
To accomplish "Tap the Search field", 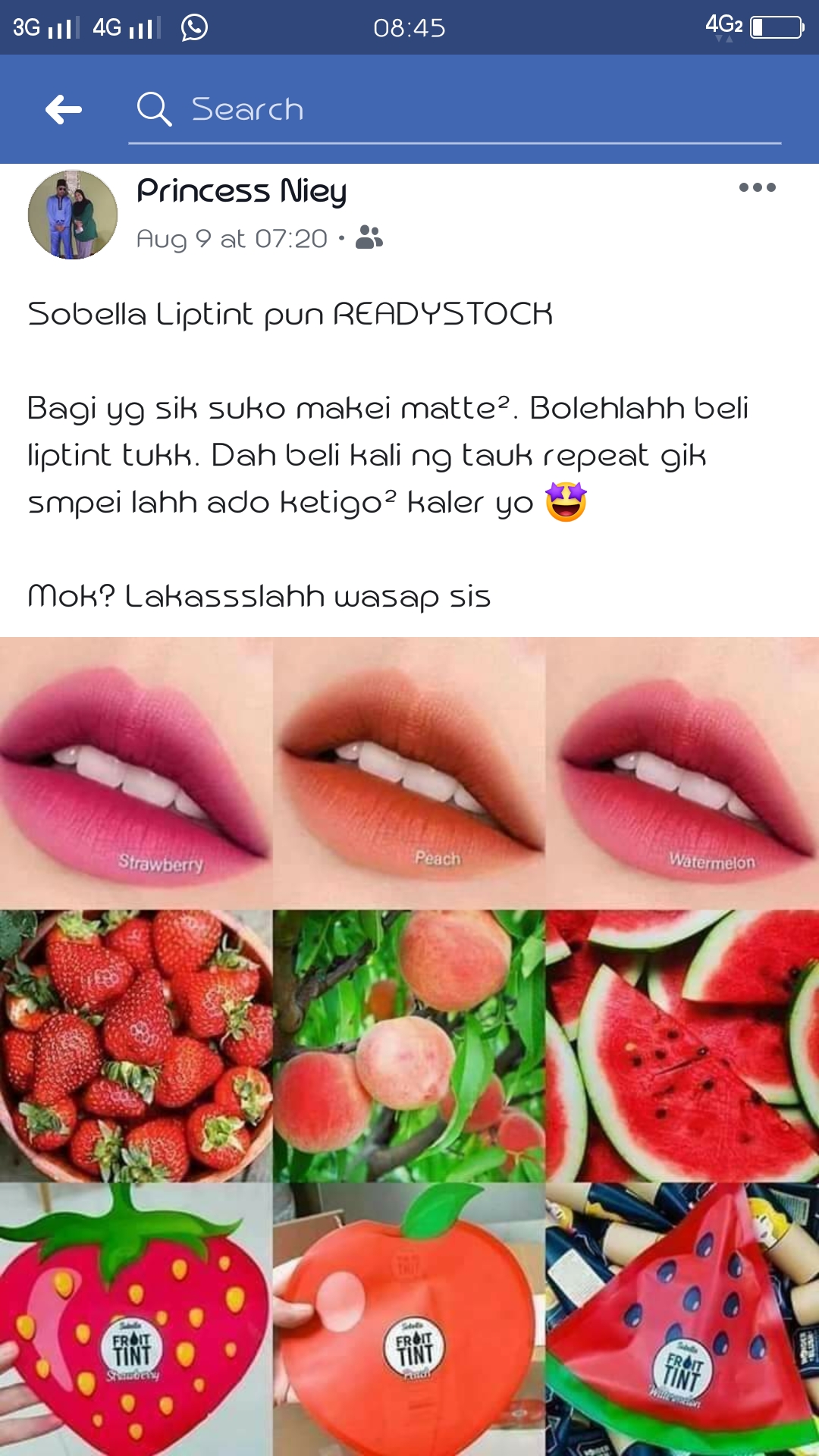I will (x=455, y=110).
